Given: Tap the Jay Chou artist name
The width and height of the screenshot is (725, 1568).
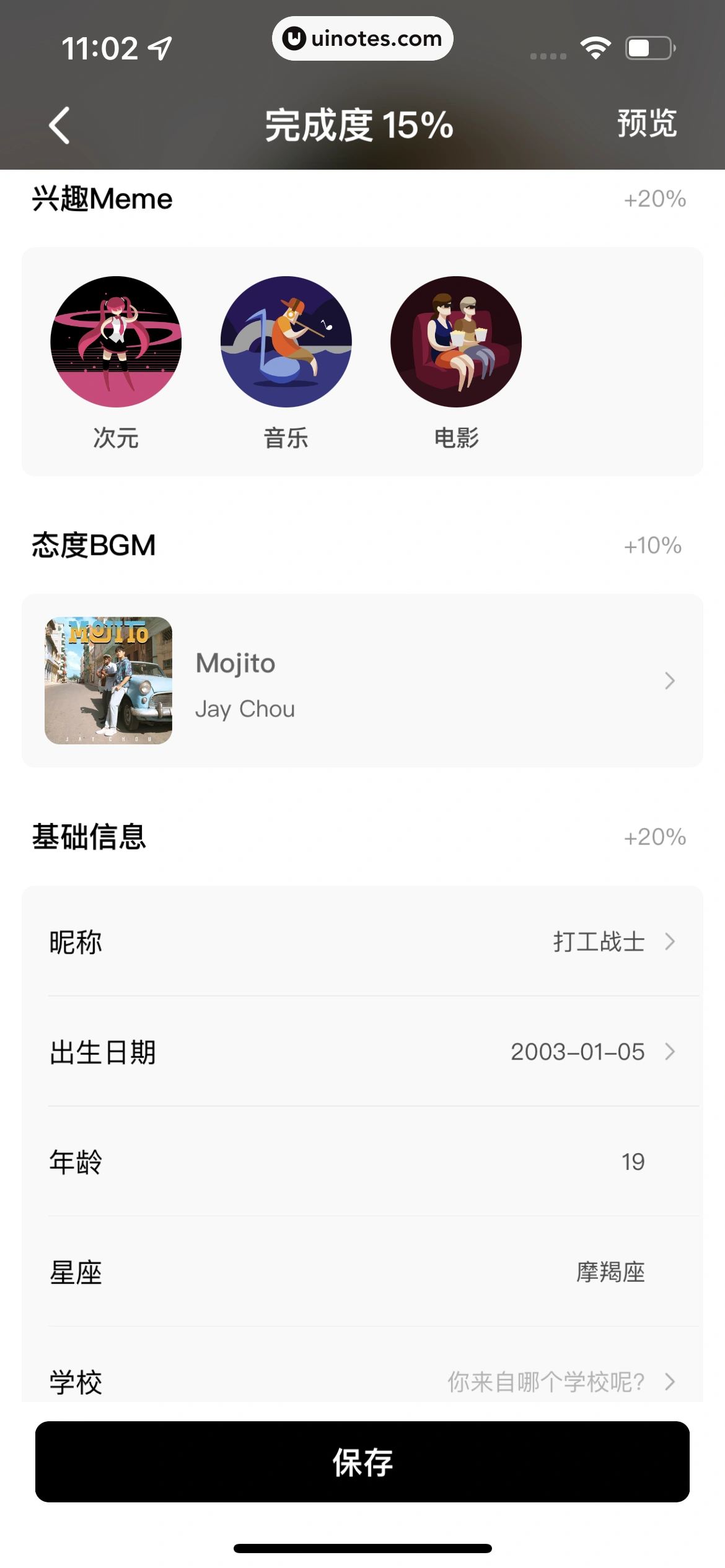Looking at the screenshot, I should pos(246,708).
